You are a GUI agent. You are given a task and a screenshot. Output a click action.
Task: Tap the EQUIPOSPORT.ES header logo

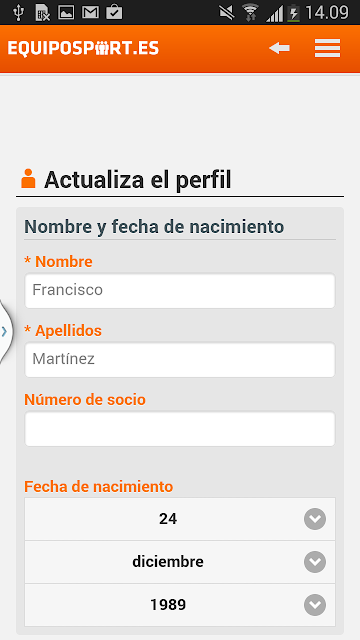click(83, 48)
